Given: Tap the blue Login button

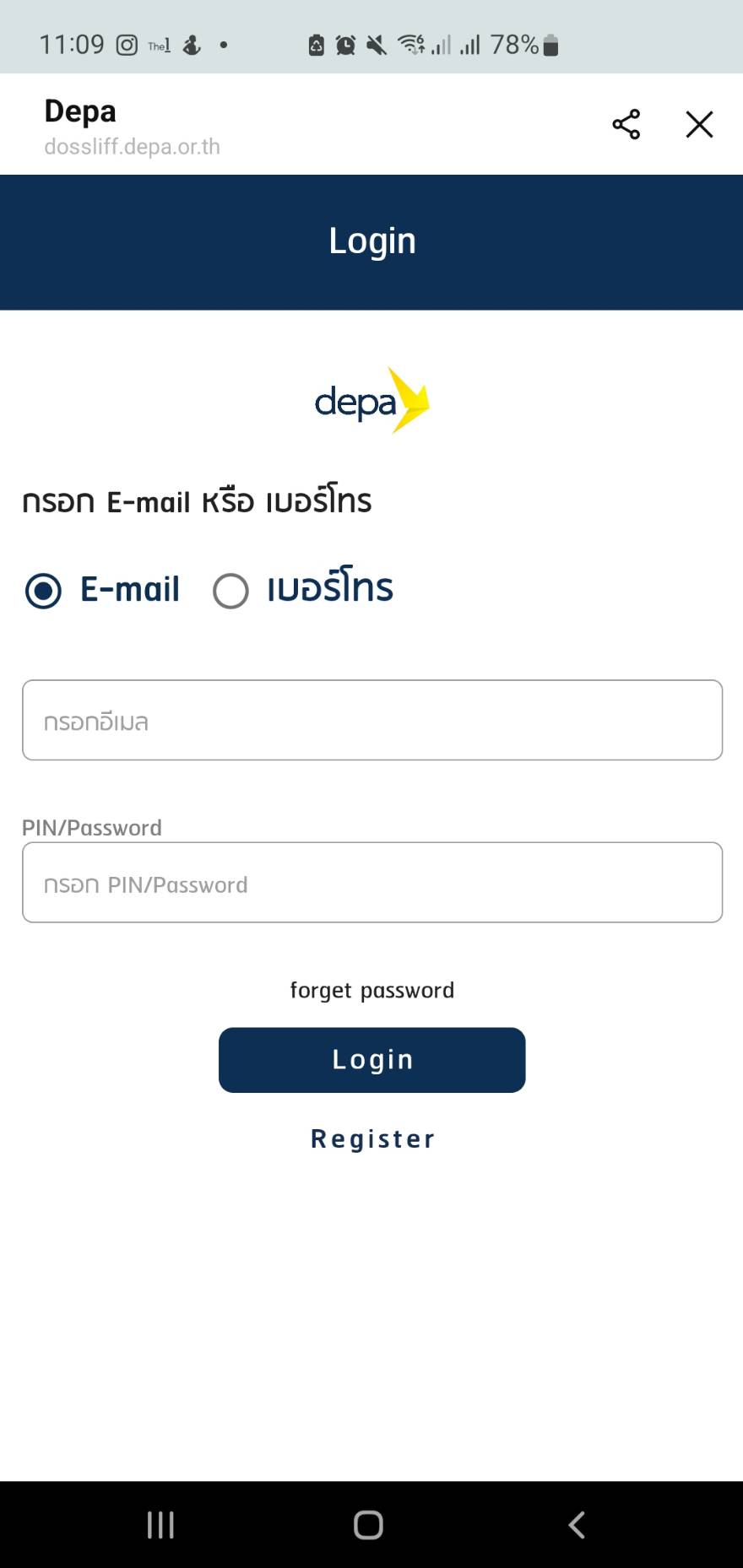Looking at the screenshot, I should (372, 1060).
